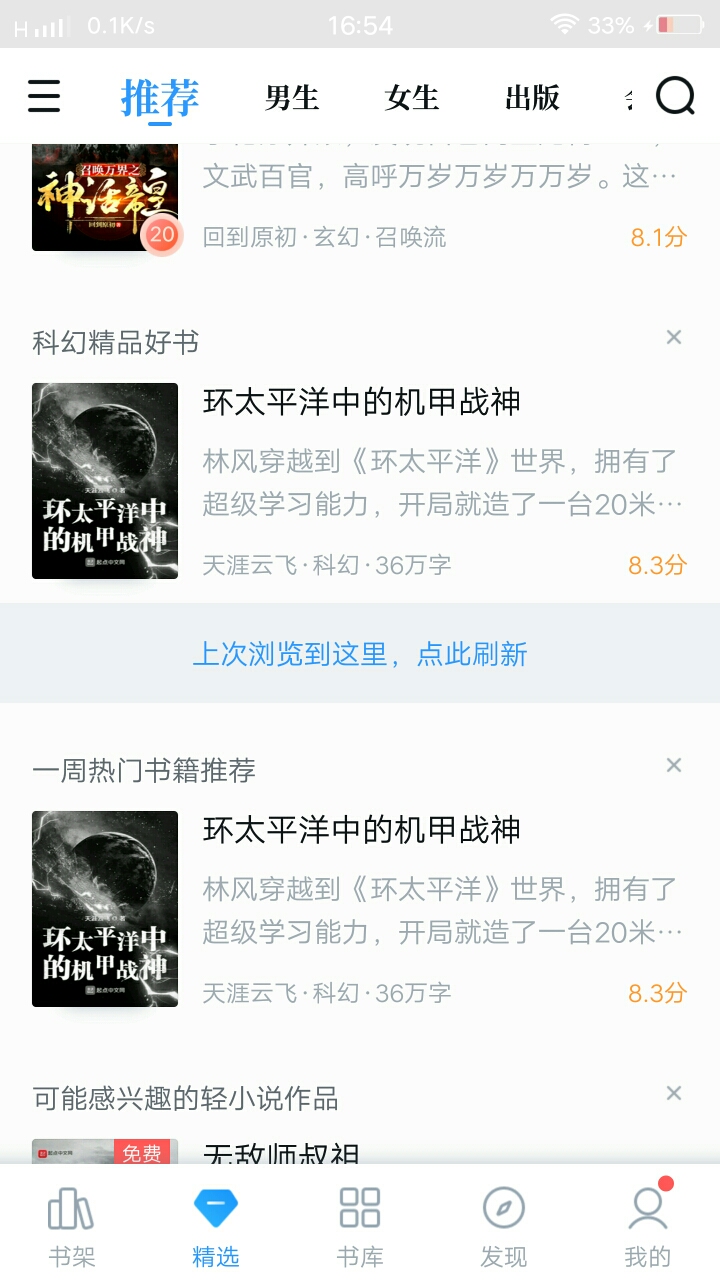Dismiss the 一周热门书籍推荐 recommendation
The image size is (720, 1280).
(x=674, y=766)
